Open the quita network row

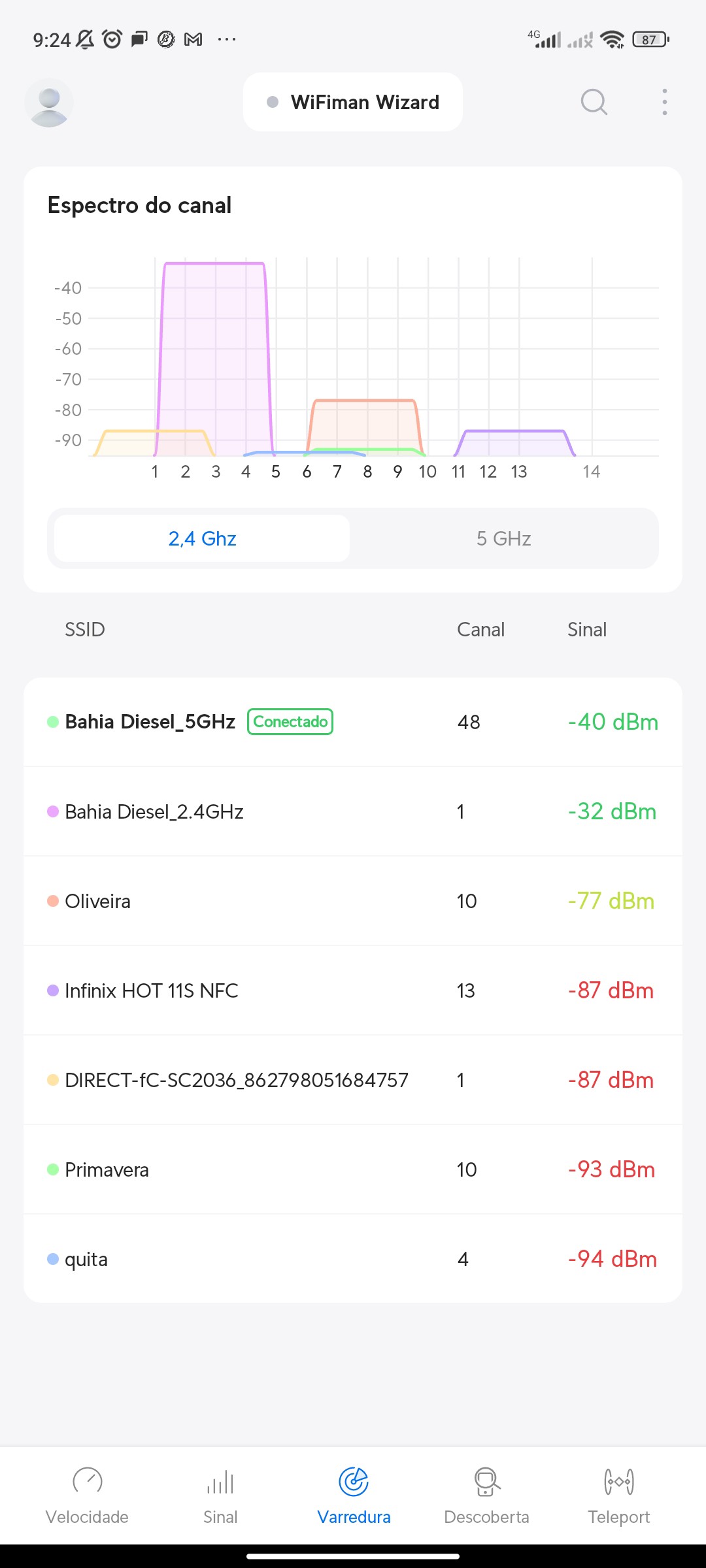coord(353,1259)
